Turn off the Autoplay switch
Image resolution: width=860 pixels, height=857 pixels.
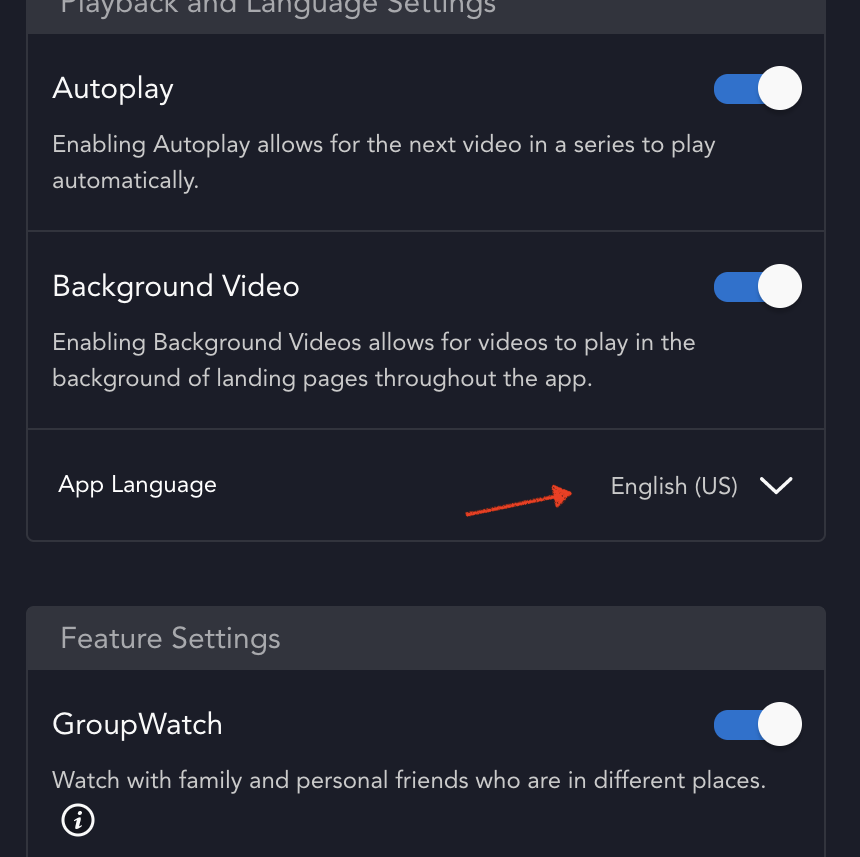pos(757,88)
